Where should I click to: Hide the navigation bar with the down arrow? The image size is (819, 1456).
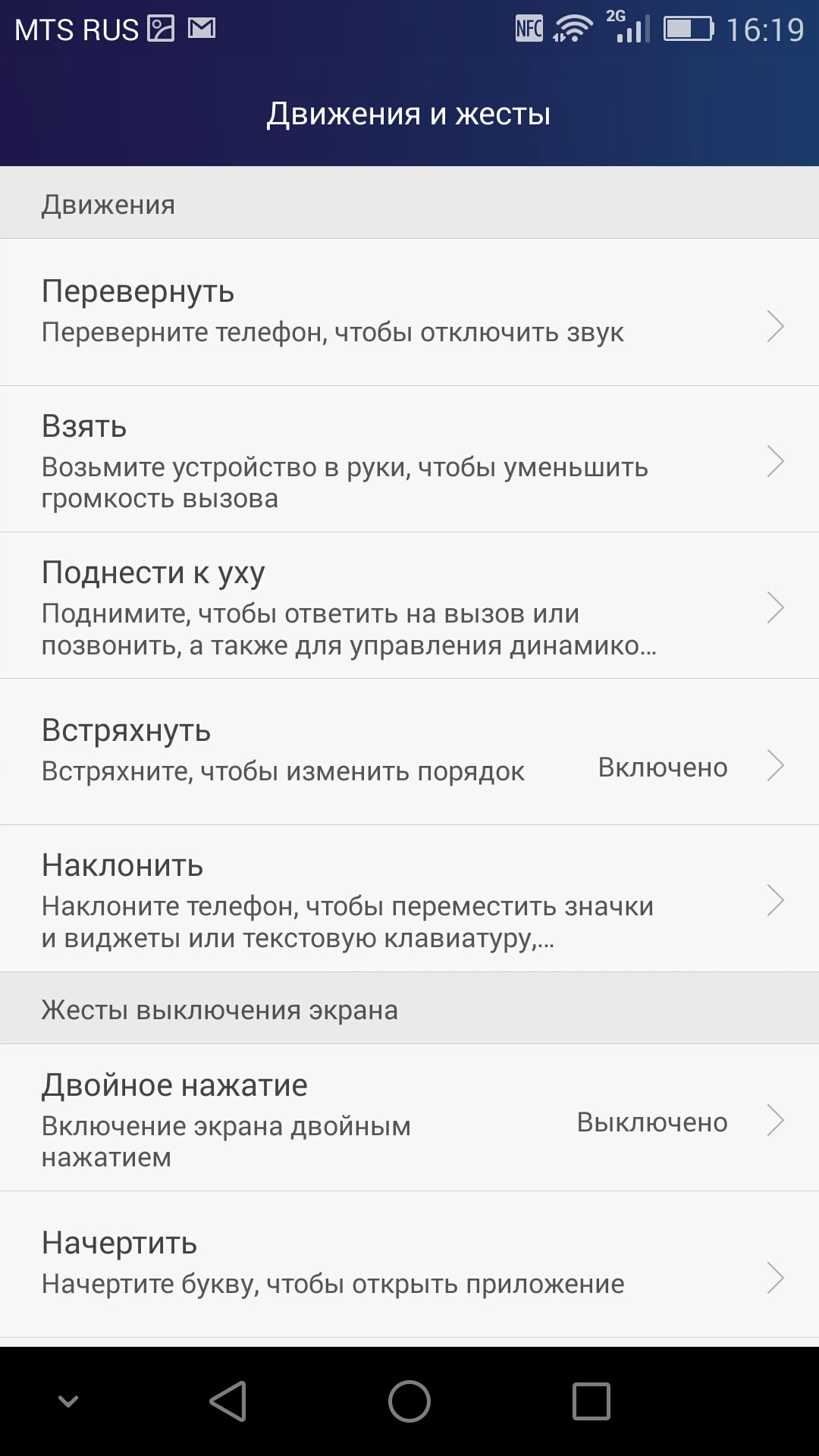68,1401
